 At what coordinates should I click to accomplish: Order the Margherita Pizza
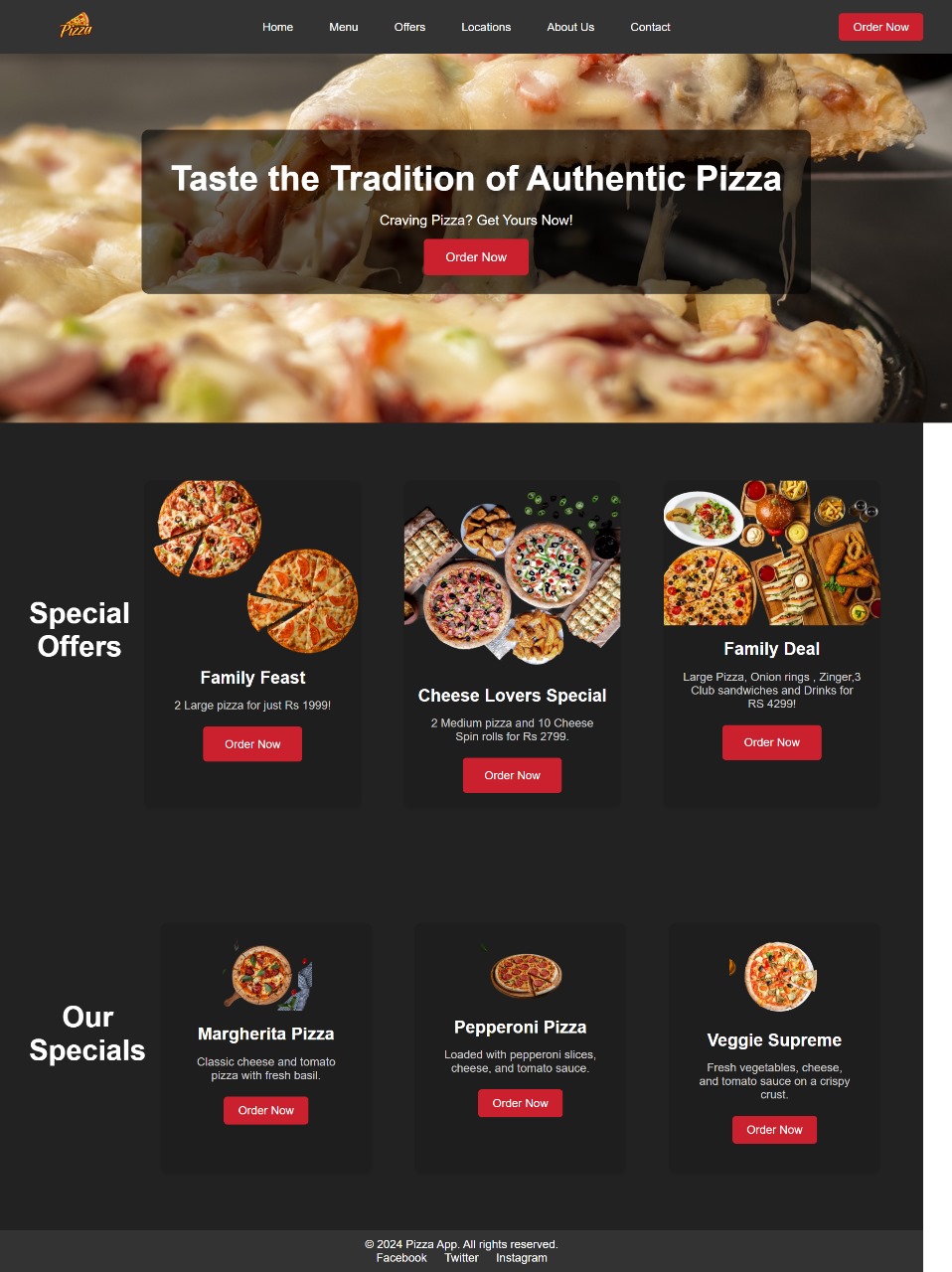(265, 1110)
